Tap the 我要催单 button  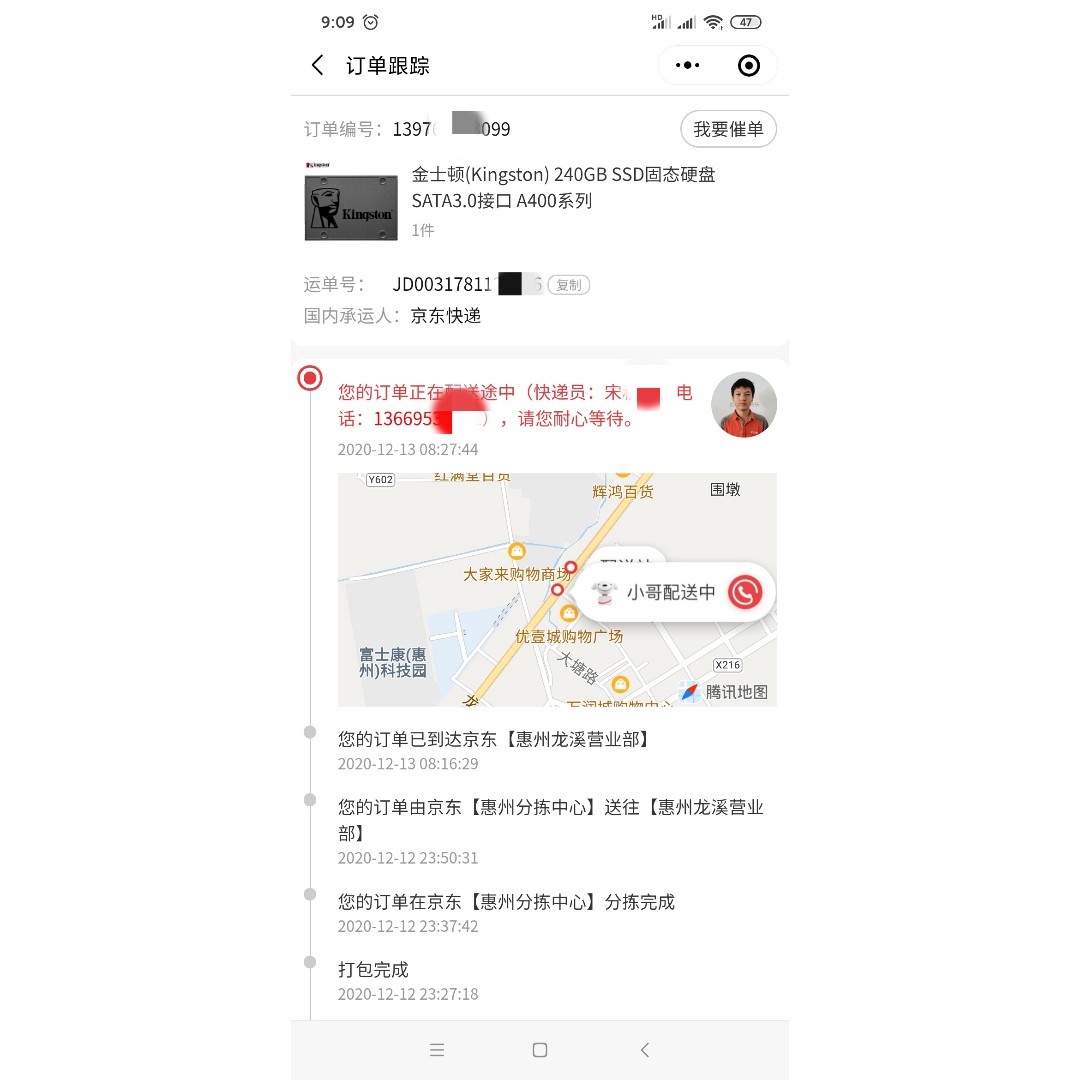click(x=728, y=129)
